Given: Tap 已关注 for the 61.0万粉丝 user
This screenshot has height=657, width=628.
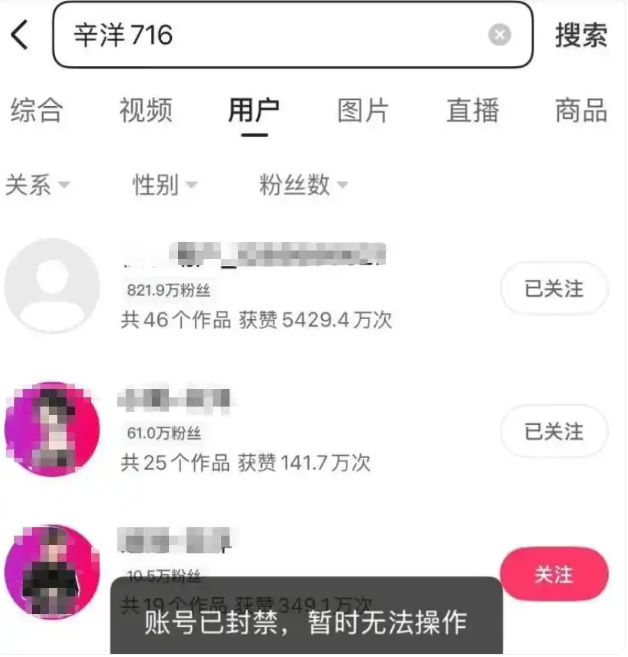Looking at the screenshot, I should (553, 431).
